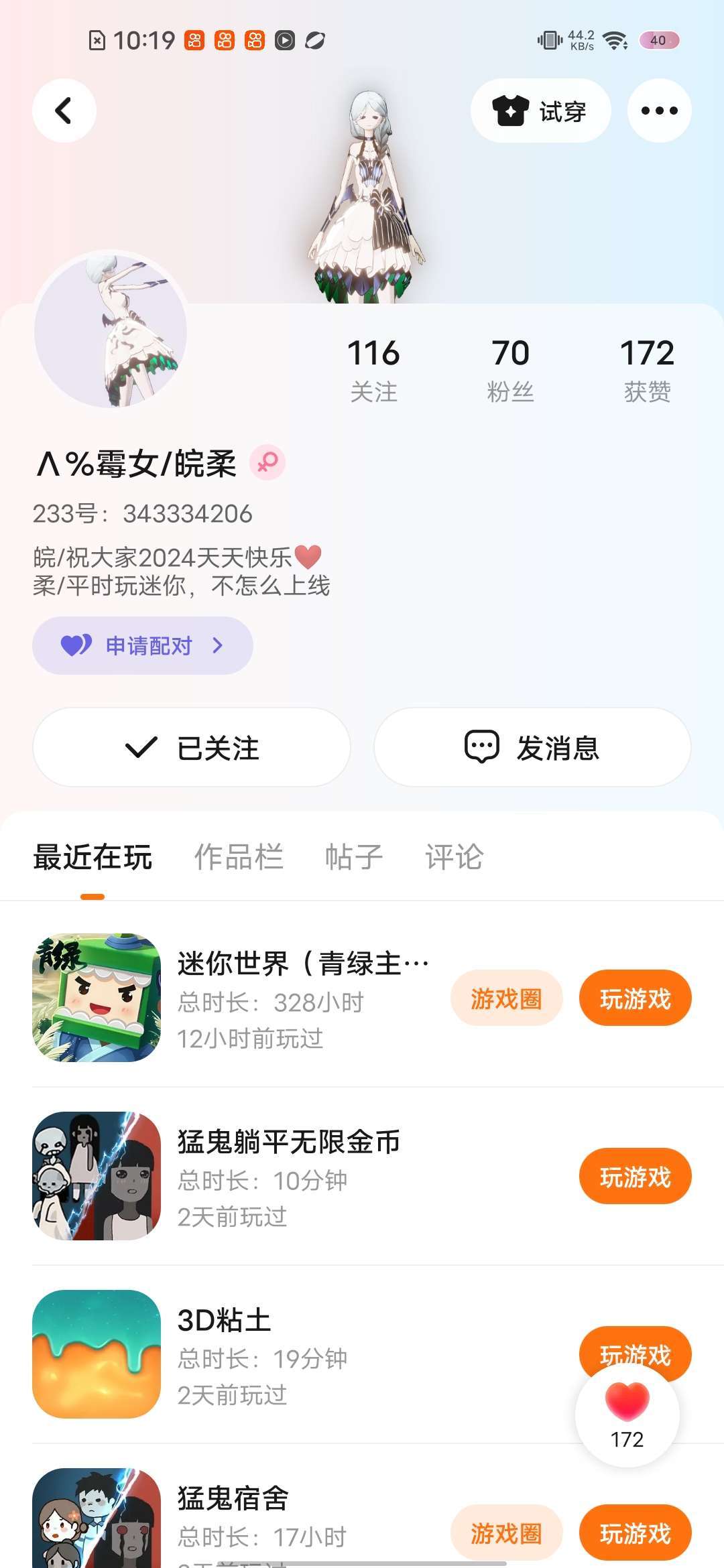
Task: Switch to the 帖子 tab
Action: (353, 857)
